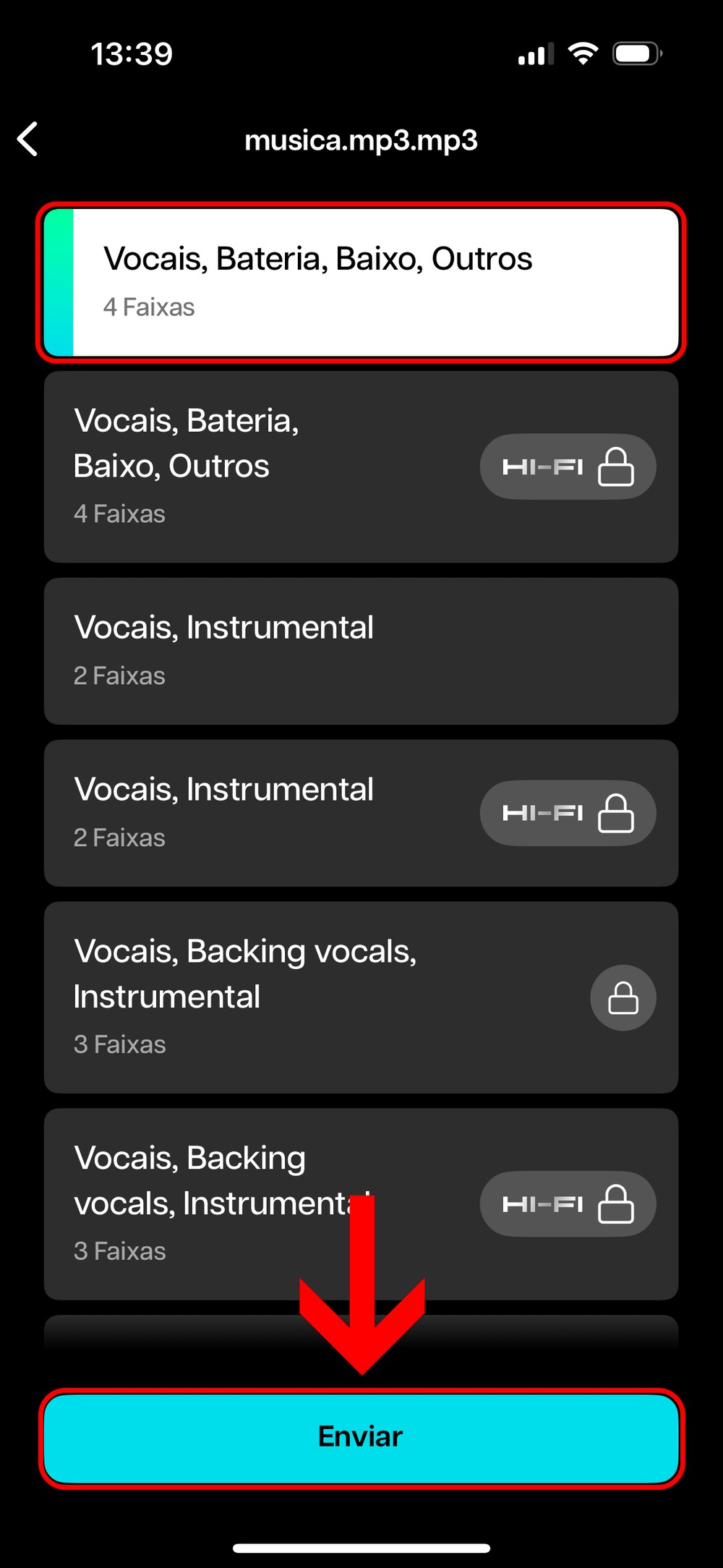The height and width of the screenshot is (1568, 723).
Task: Choose the HI-FI Vocais, Bateria, Baixo, Outros option
Action: (361, 467)
